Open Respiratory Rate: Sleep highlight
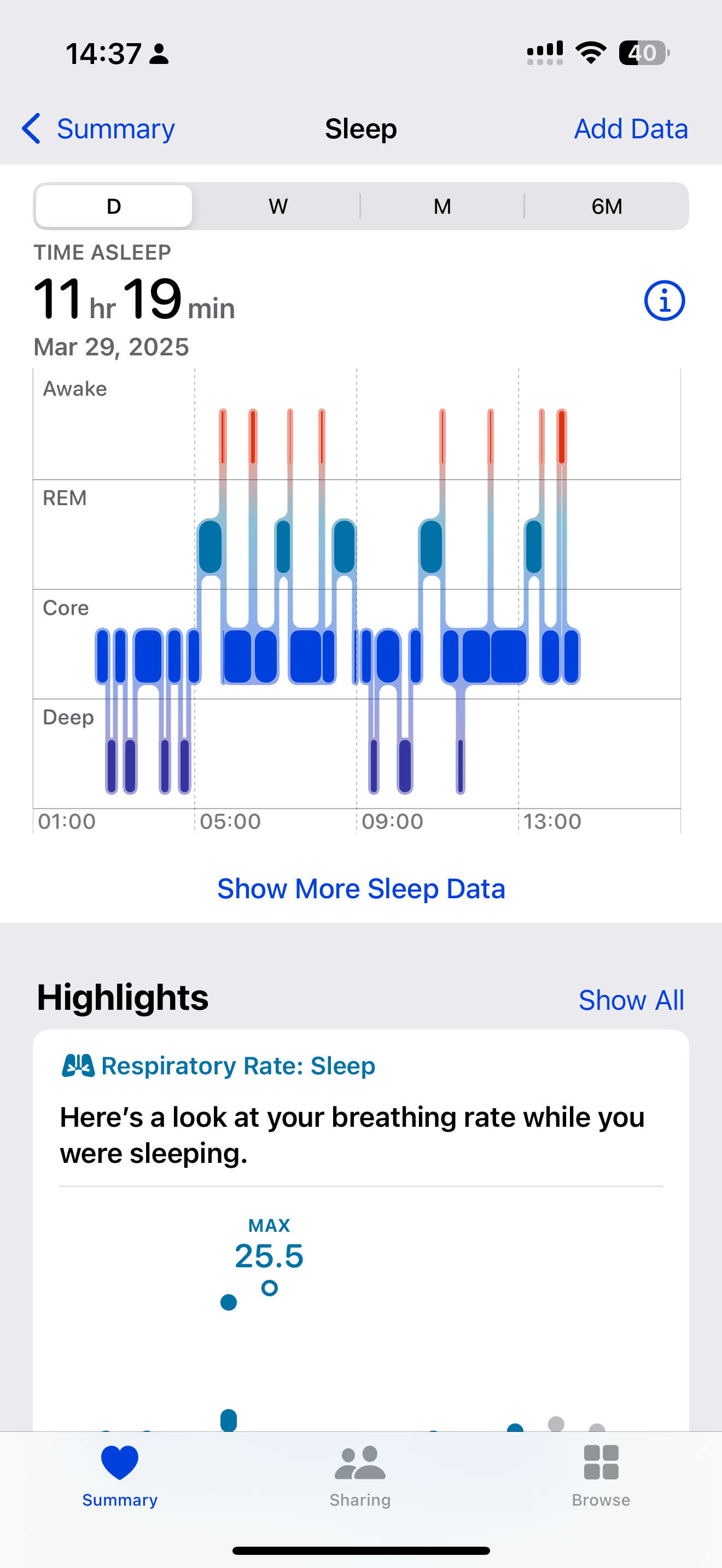The height and width of the screenshot is (1568, 722). 238,1065
